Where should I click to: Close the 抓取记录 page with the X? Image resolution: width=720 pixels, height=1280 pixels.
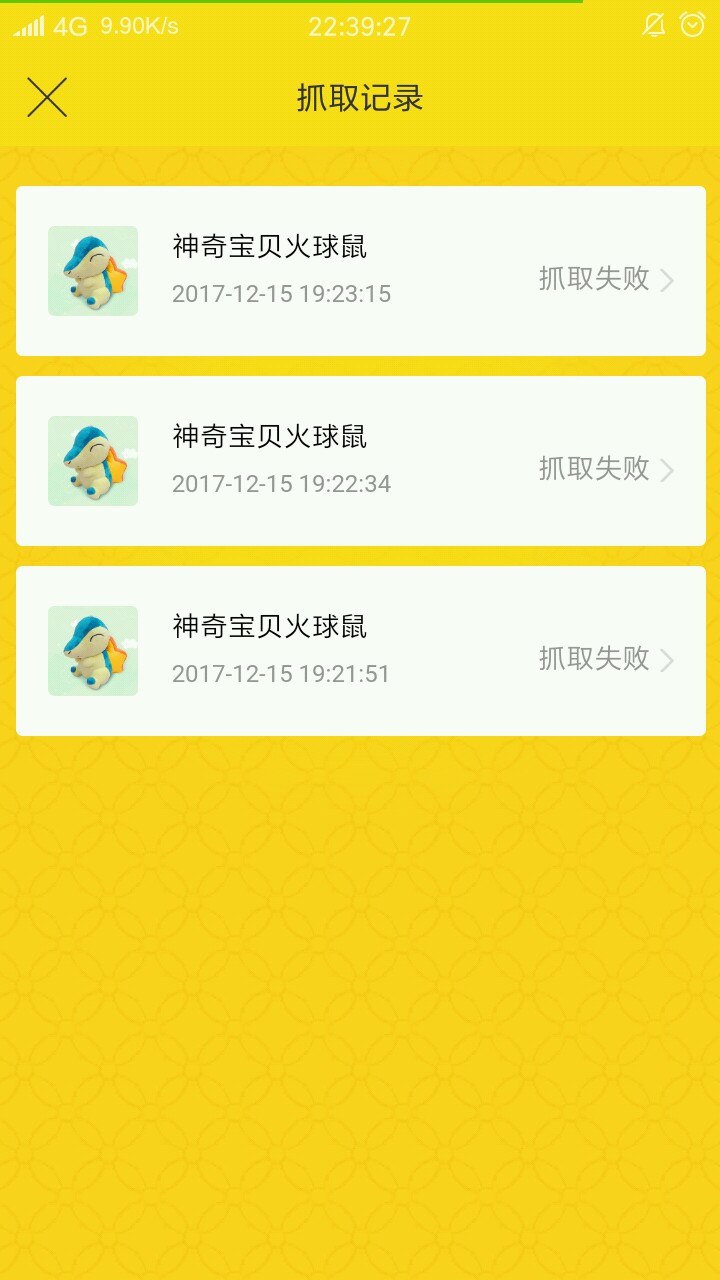tap(47, 98)
